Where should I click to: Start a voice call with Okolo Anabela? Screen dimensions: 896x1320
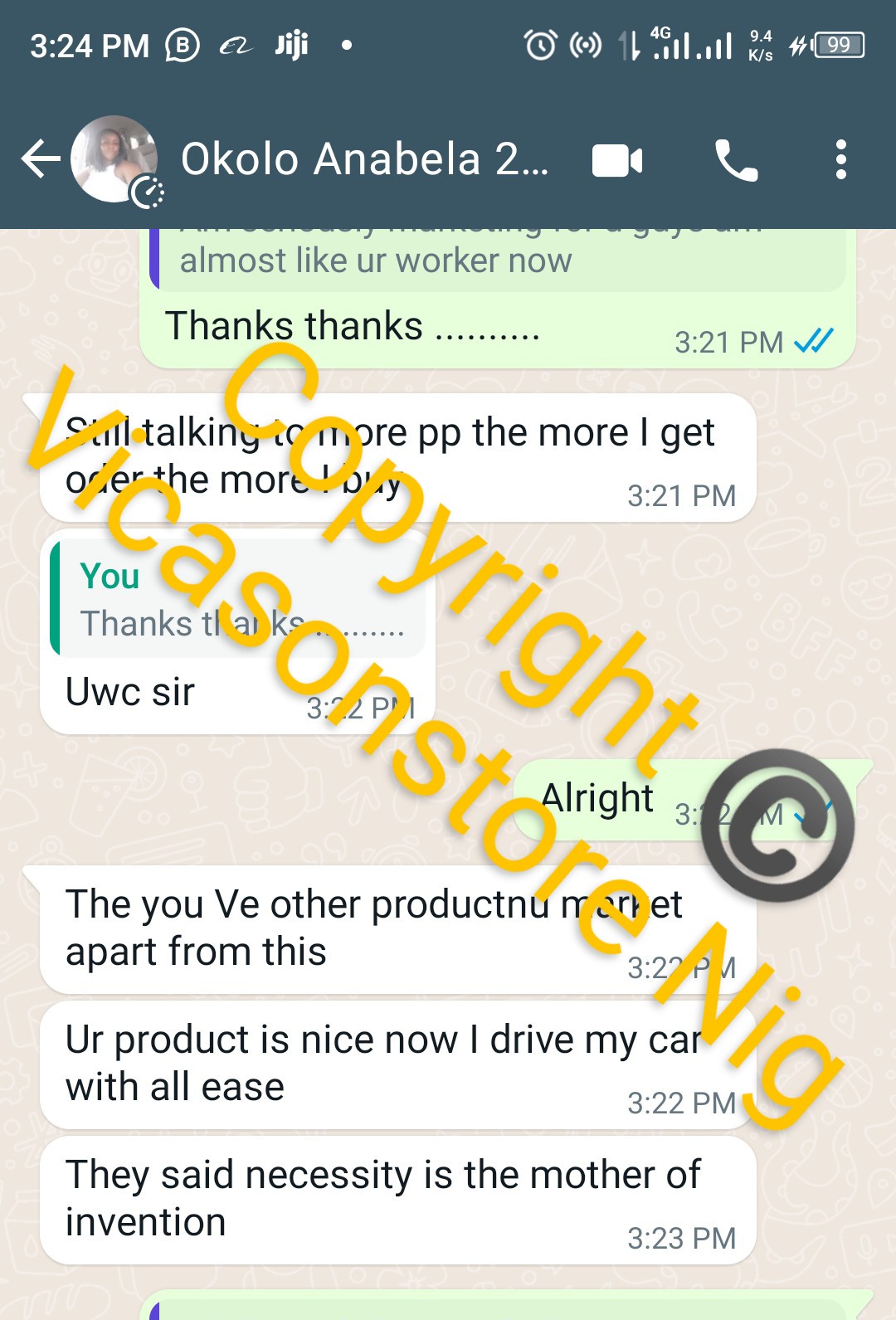tap(736, 161)
